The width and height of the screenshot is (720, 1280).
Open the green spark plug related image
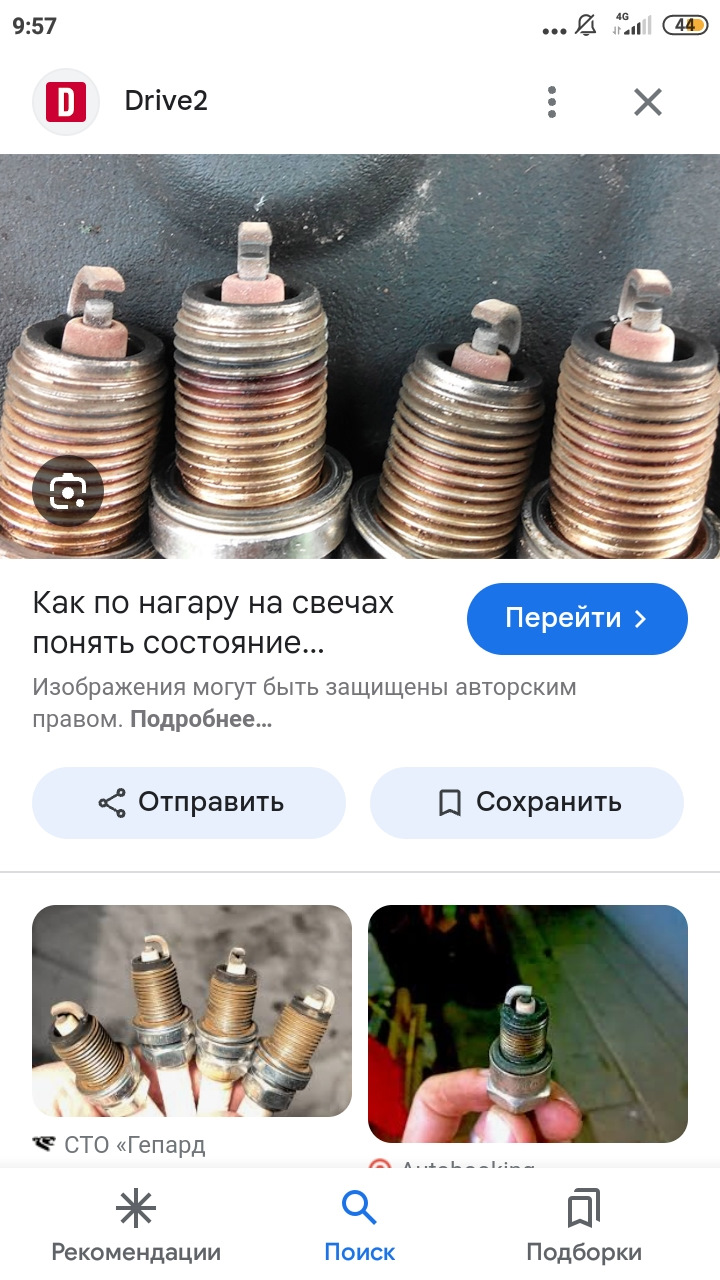pyautogui.click(x=528, y=1023)
